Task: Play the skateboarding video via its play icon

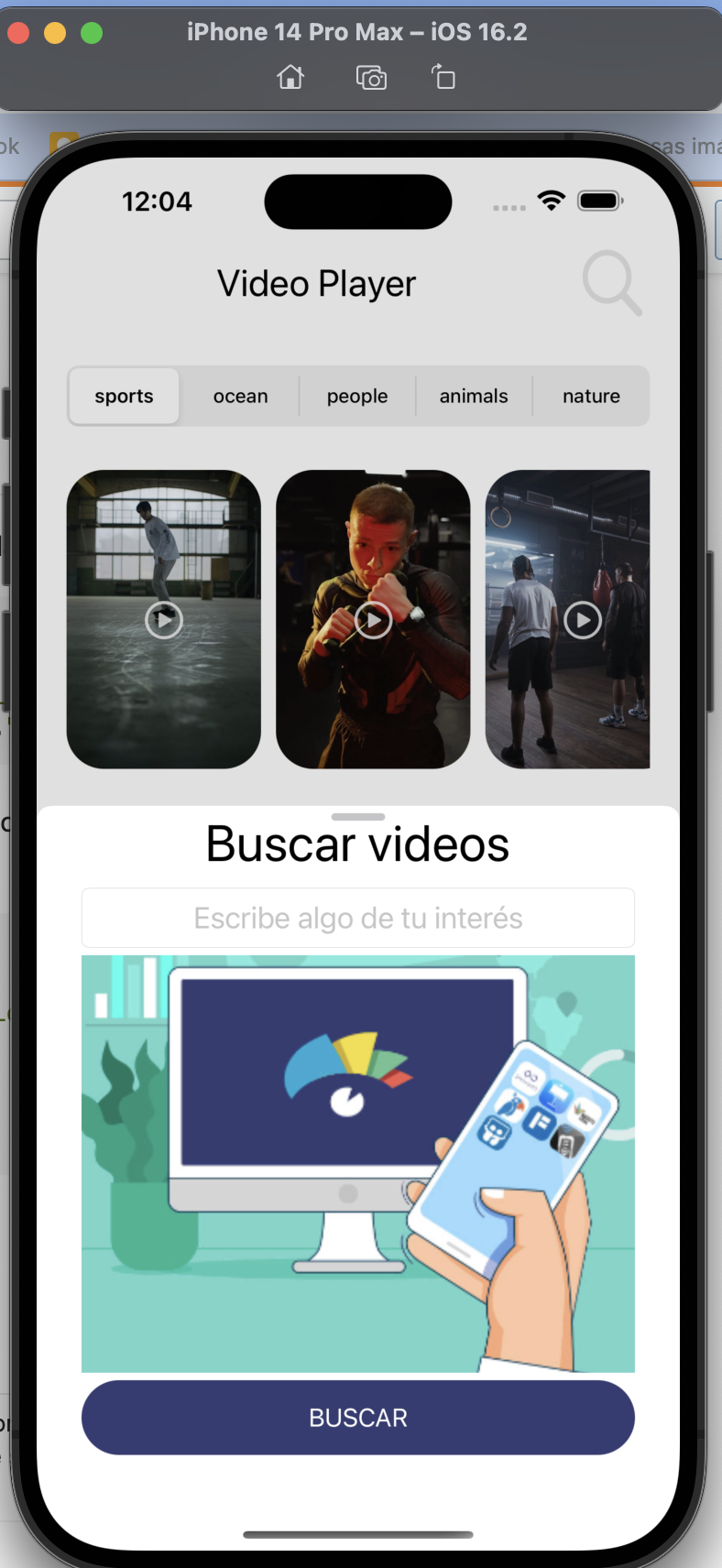Action: pos(163,619)
